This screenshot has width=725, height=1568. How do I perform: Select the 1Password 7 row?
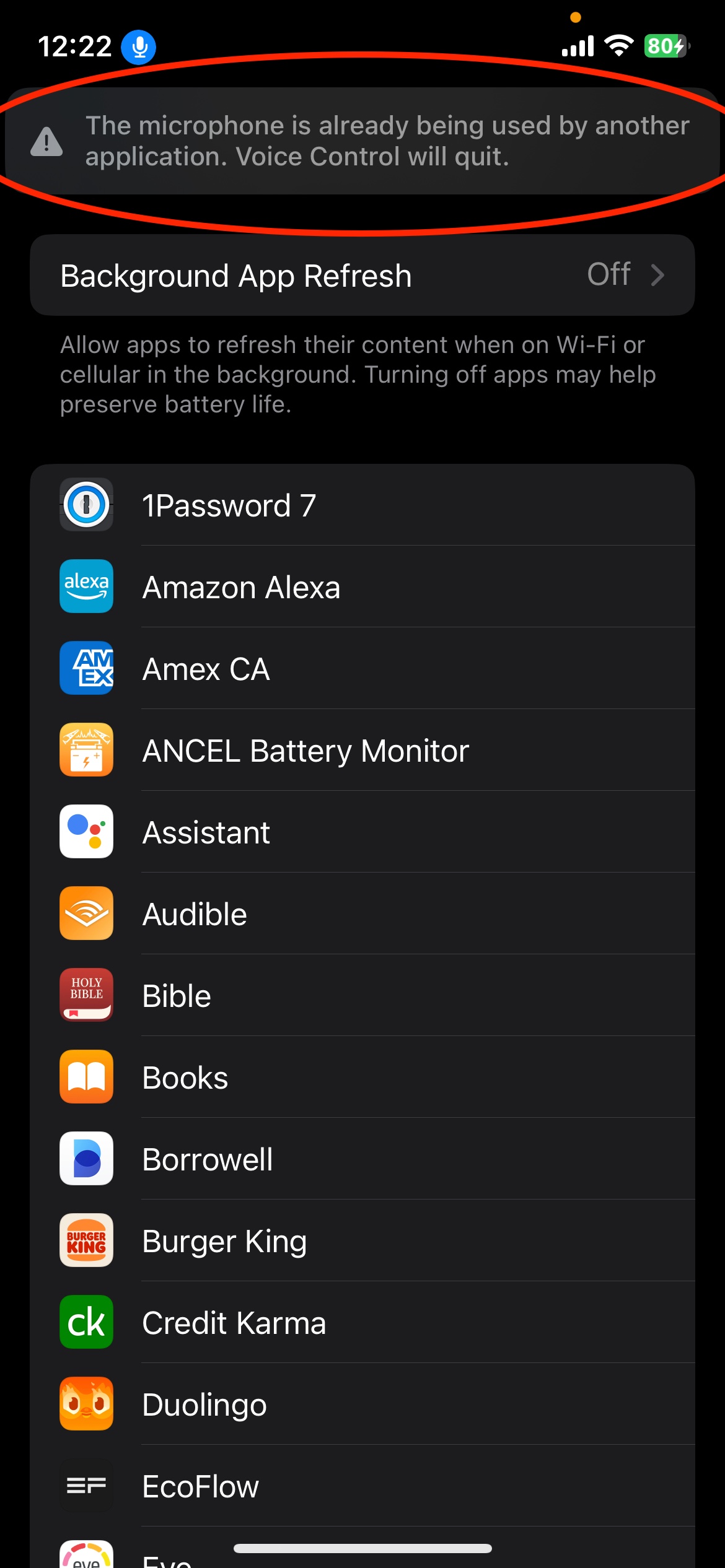pos(362,505)
